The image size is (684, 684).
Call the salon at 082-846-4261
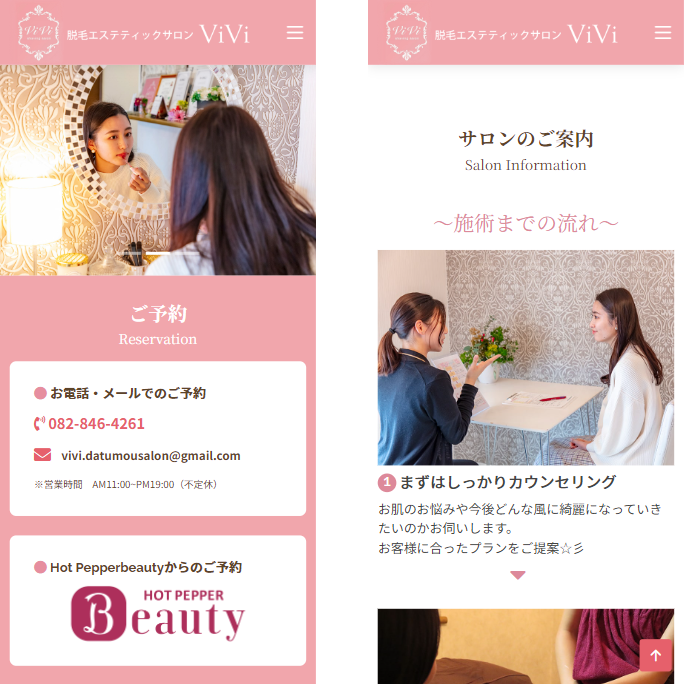96,424
